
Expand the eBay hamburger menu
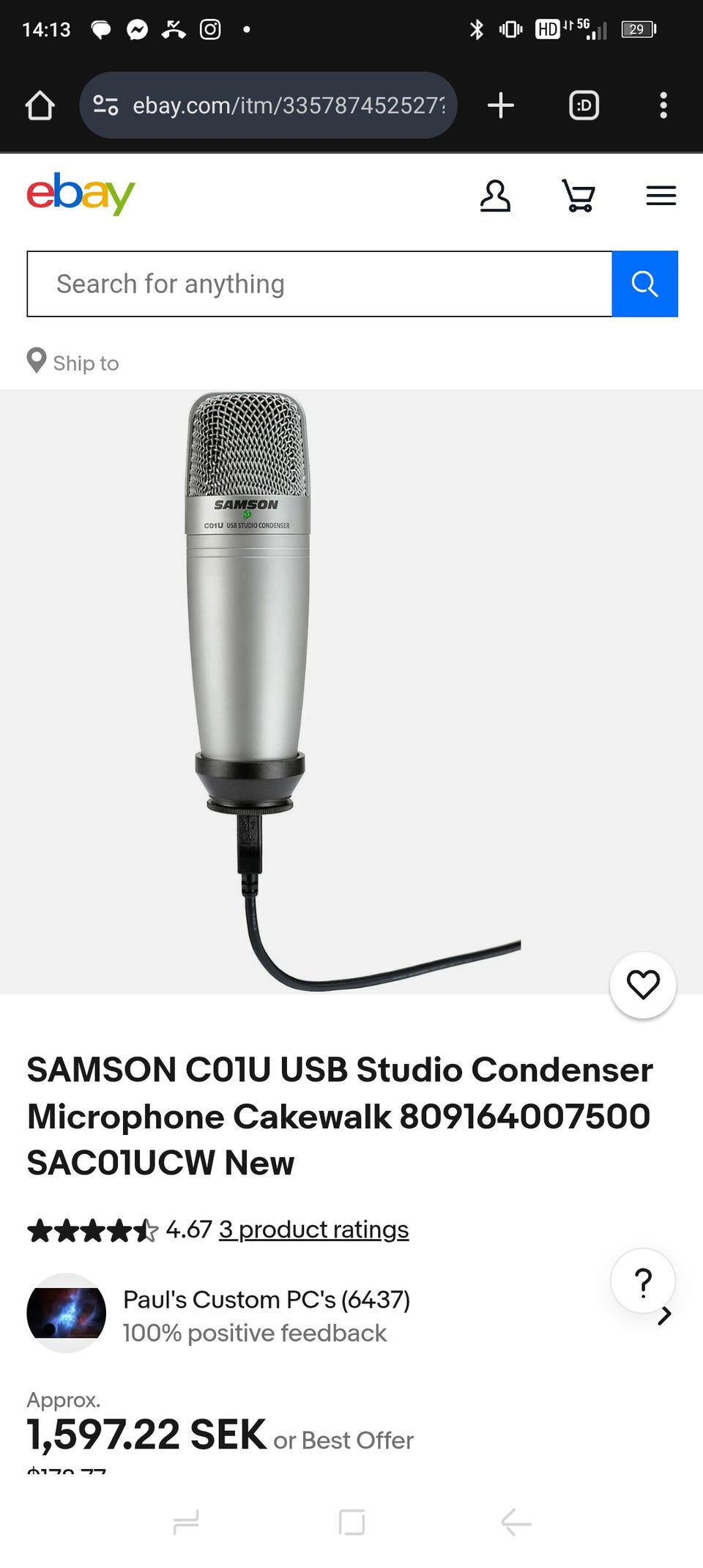coord(661,196)
